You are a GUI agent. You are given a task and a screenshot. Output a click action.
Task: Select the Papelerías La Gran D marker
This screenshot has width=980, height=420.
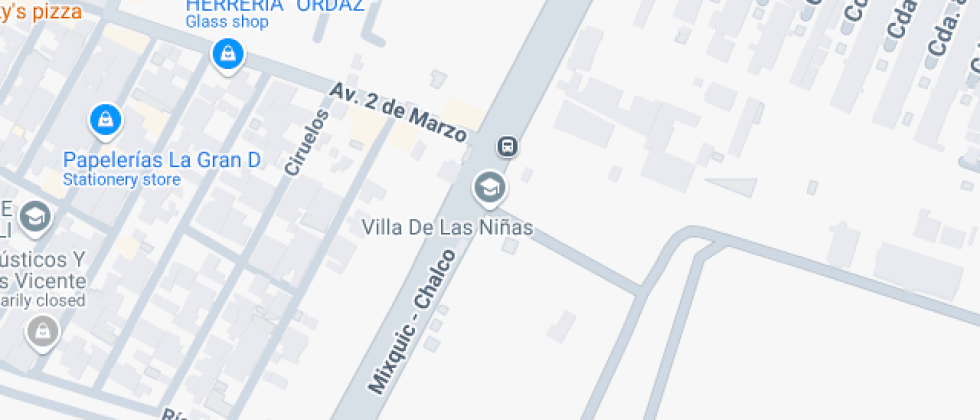coord(105,122)
